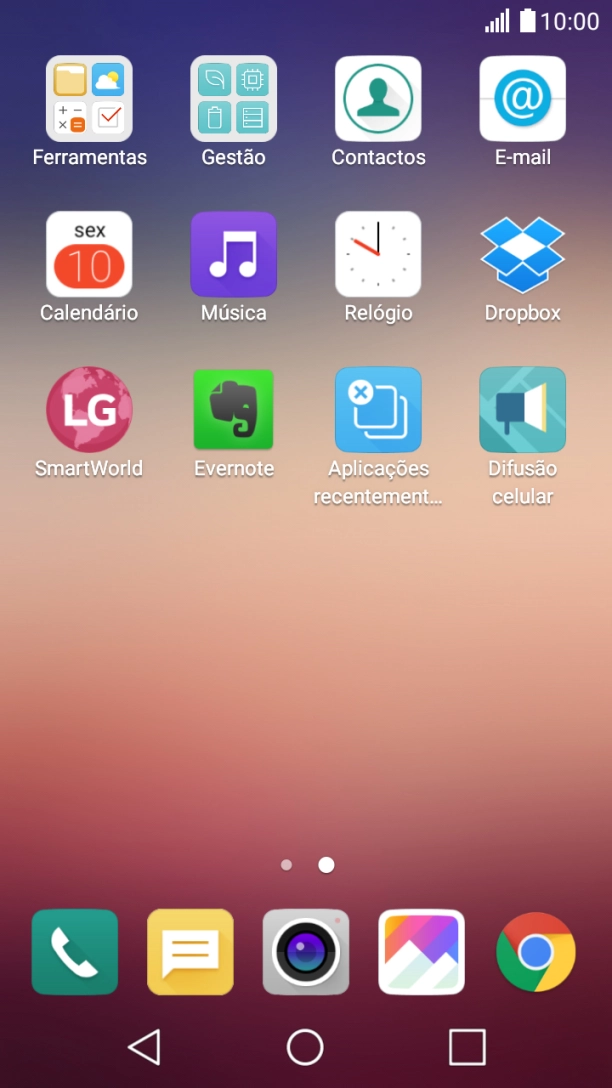This screenshot has height=1088, width=612.
Task: Open Calendário app
Action: (x=89, y=254)
